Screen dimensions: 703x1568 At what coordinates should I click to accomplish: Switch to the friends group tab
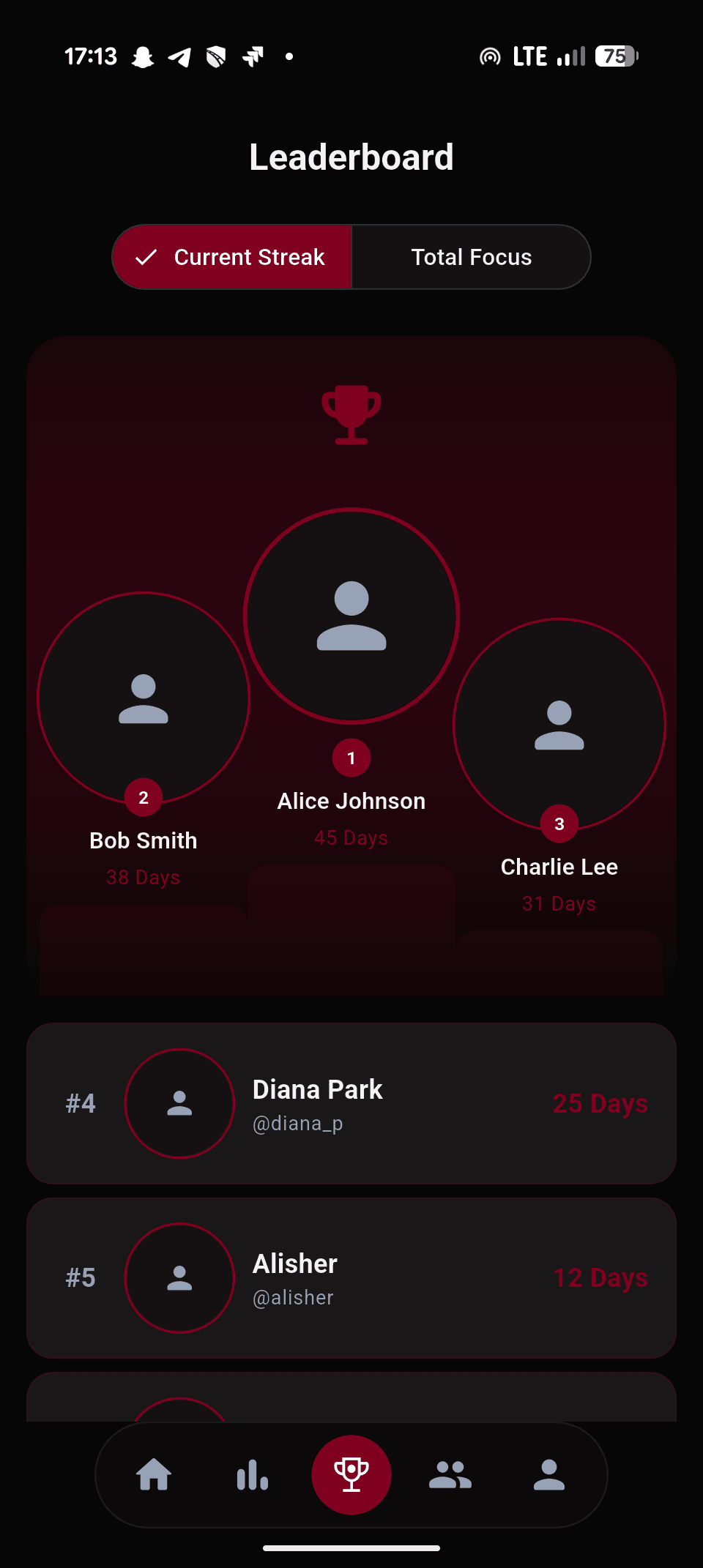(x=450, y=1474)
